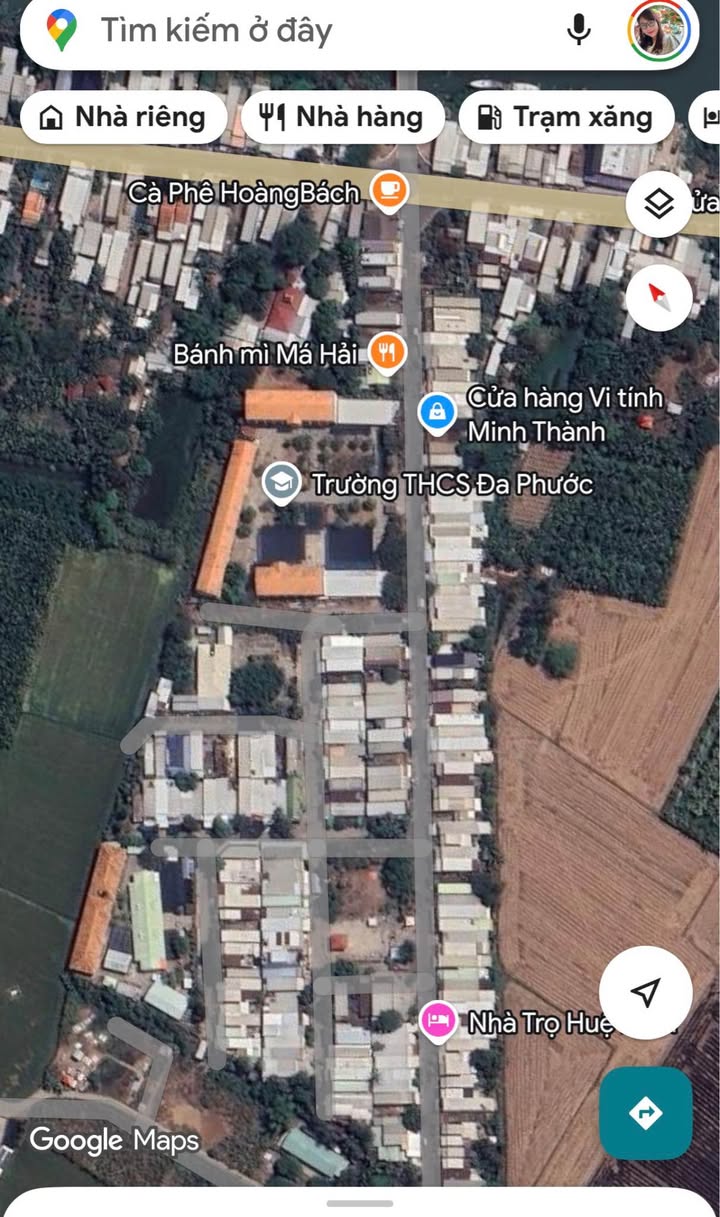Select the Bánh mì Má Hải marker

click(386, 354)
